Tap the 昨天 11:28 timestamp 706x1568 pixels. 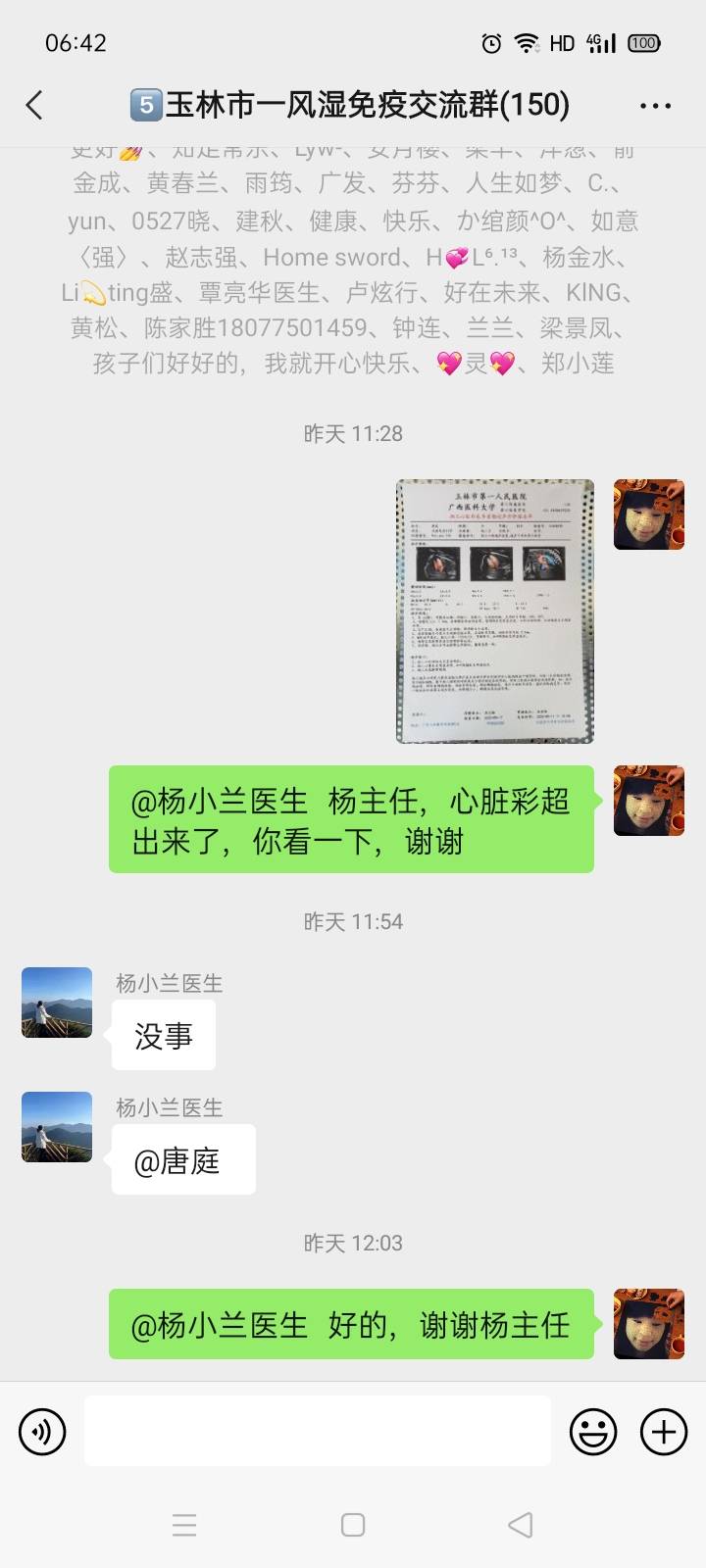coord(353,433)
